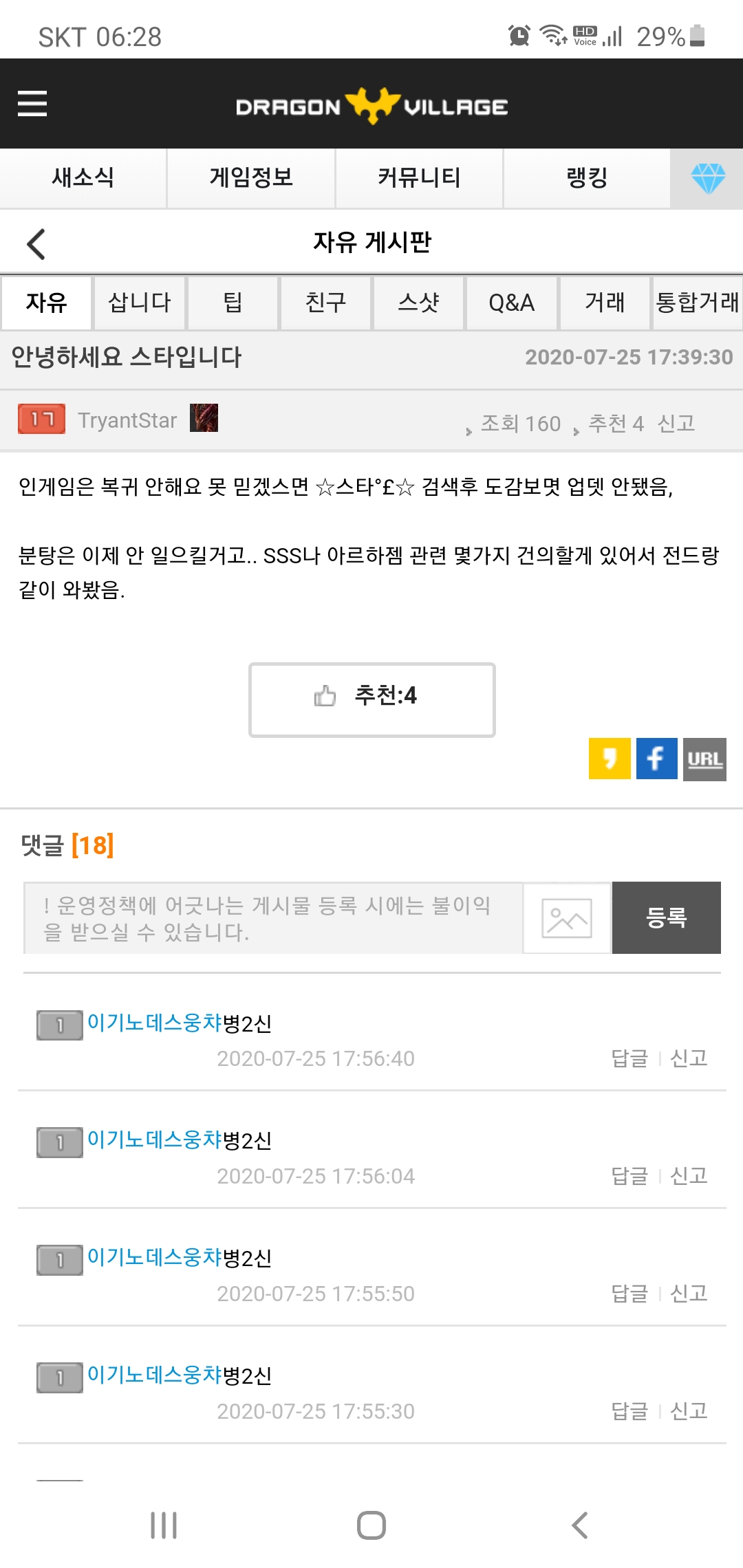Switch to the 새소식 menu
743x1568 pixels.
tap(83, 178)
